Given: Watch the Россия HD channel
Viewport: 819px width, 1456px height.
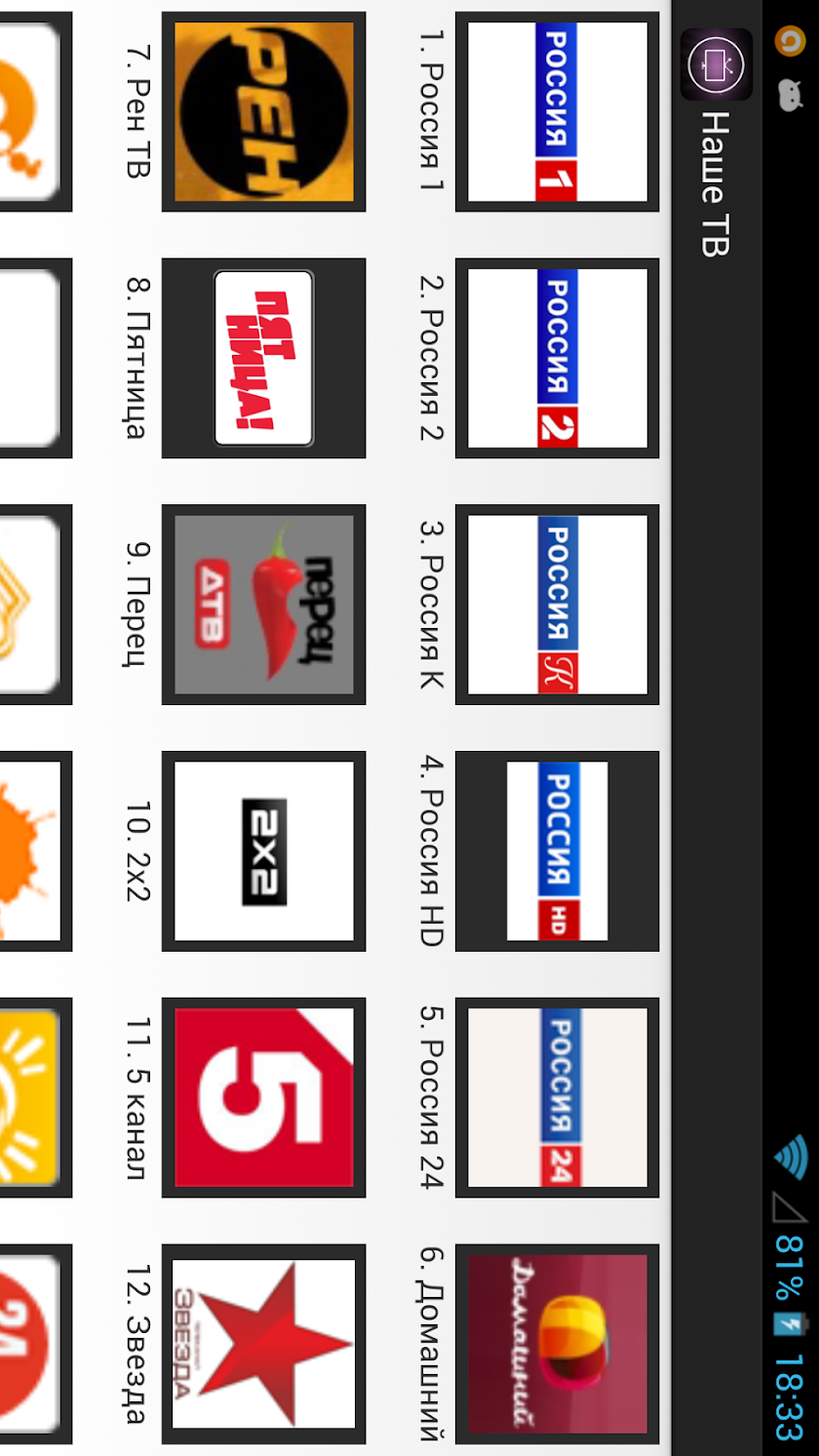Looking at the screenshot, I should [558, 851].
